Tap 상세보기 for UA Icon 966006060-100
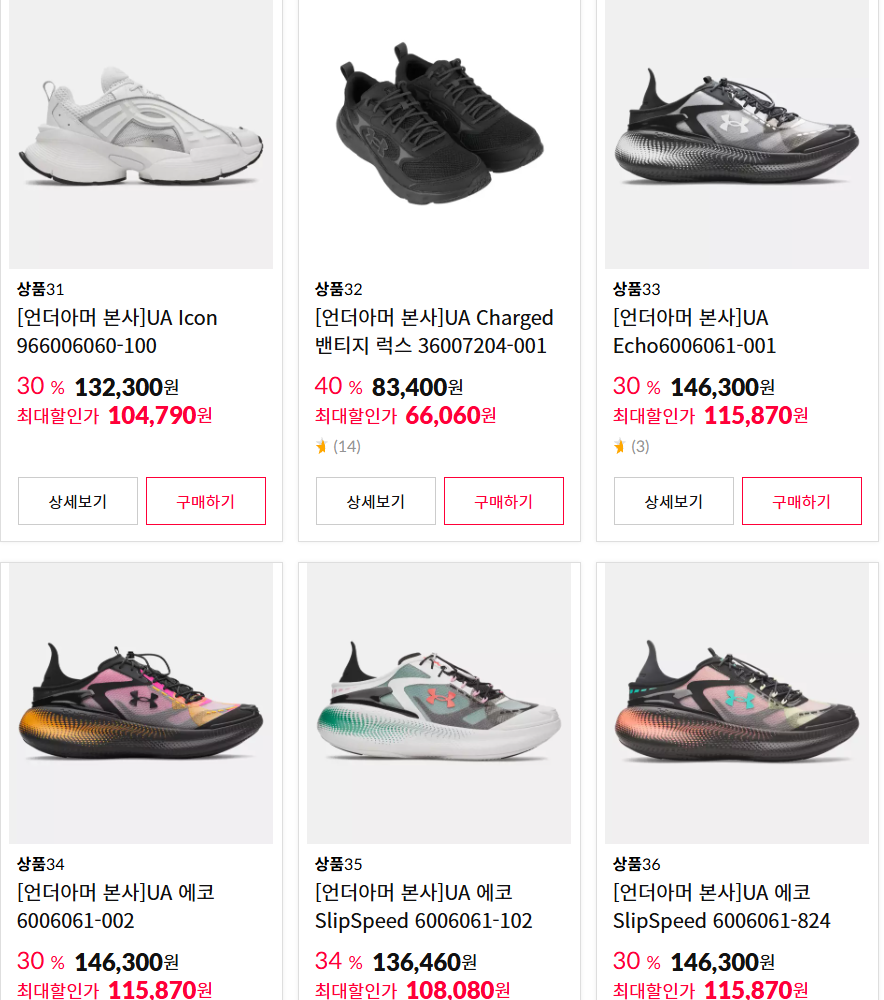884x1000 pixels. coord(78,501)
